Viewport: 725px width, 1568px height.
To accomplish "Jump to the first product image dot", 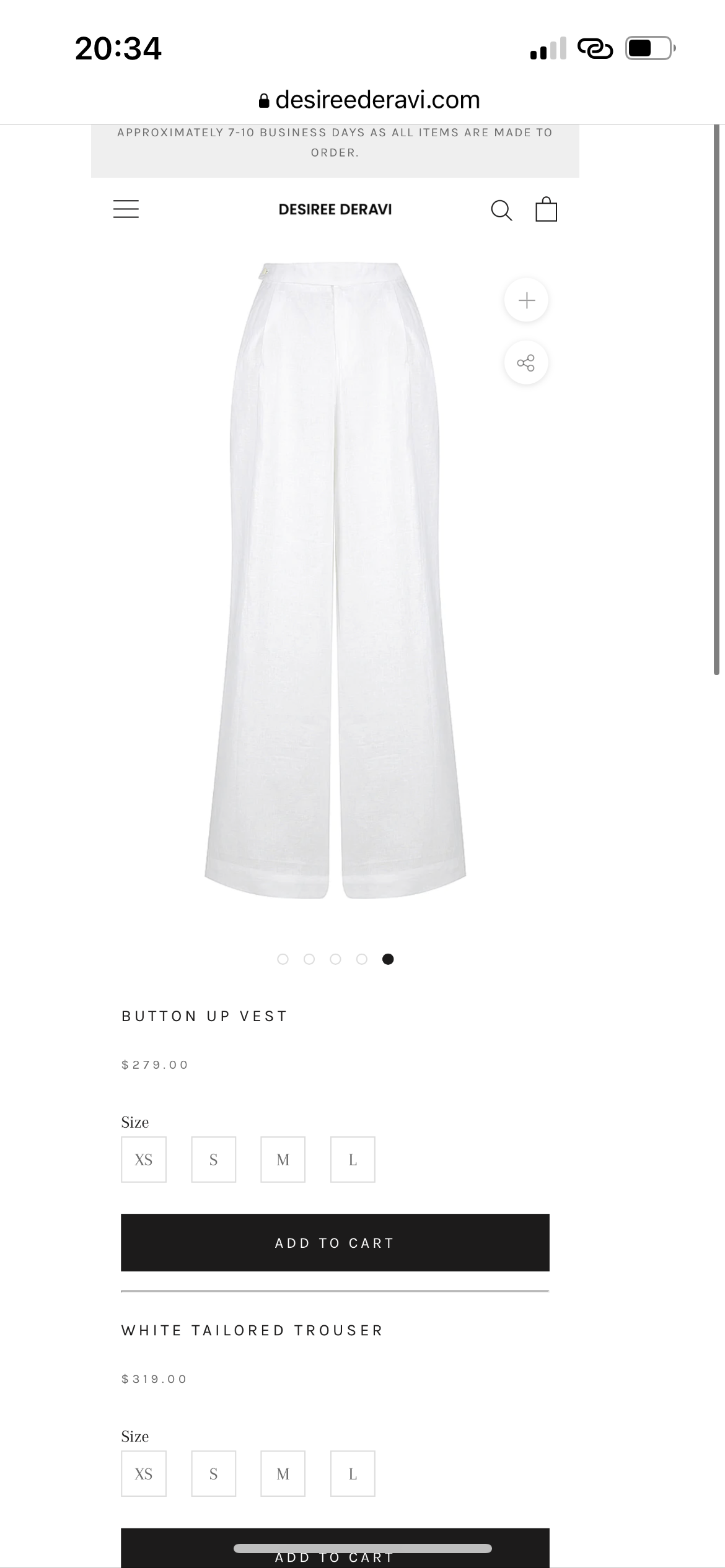I will 283,959.
